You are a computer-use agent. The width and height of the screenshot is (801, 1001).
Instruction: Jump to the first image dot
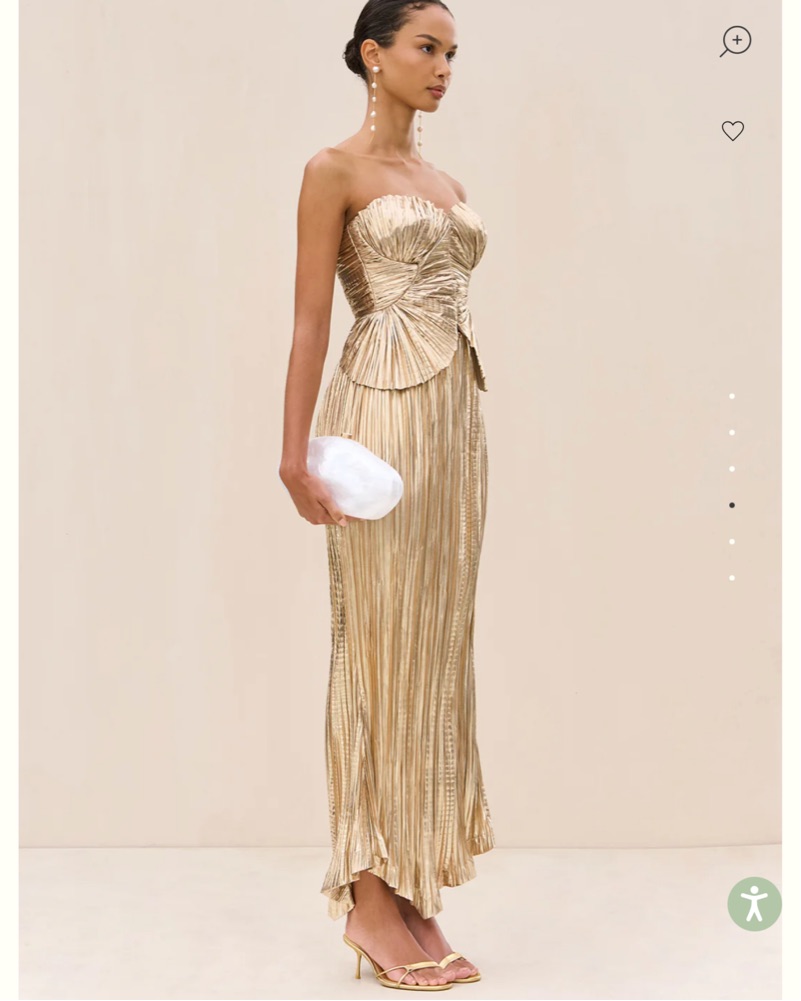pyautogui.click(x=732, y=397)
